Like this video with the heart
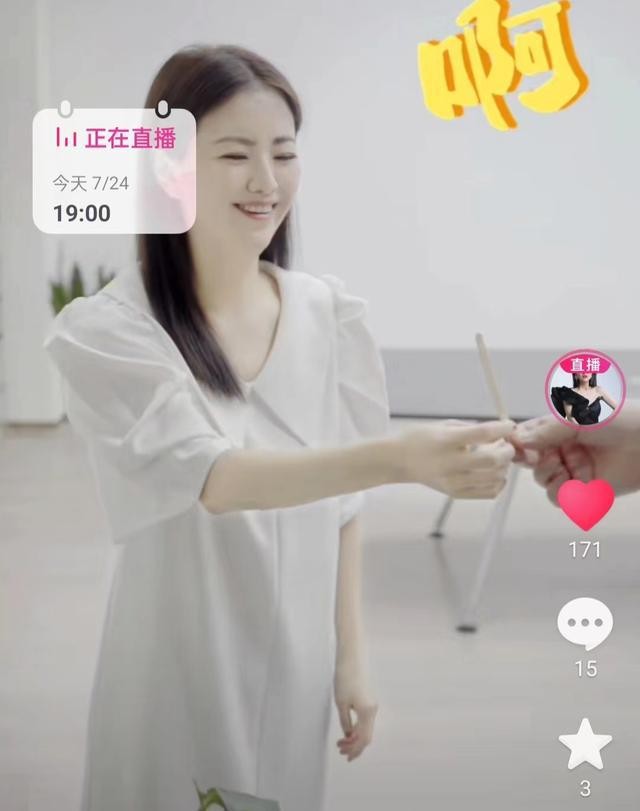 coord(585,504)
